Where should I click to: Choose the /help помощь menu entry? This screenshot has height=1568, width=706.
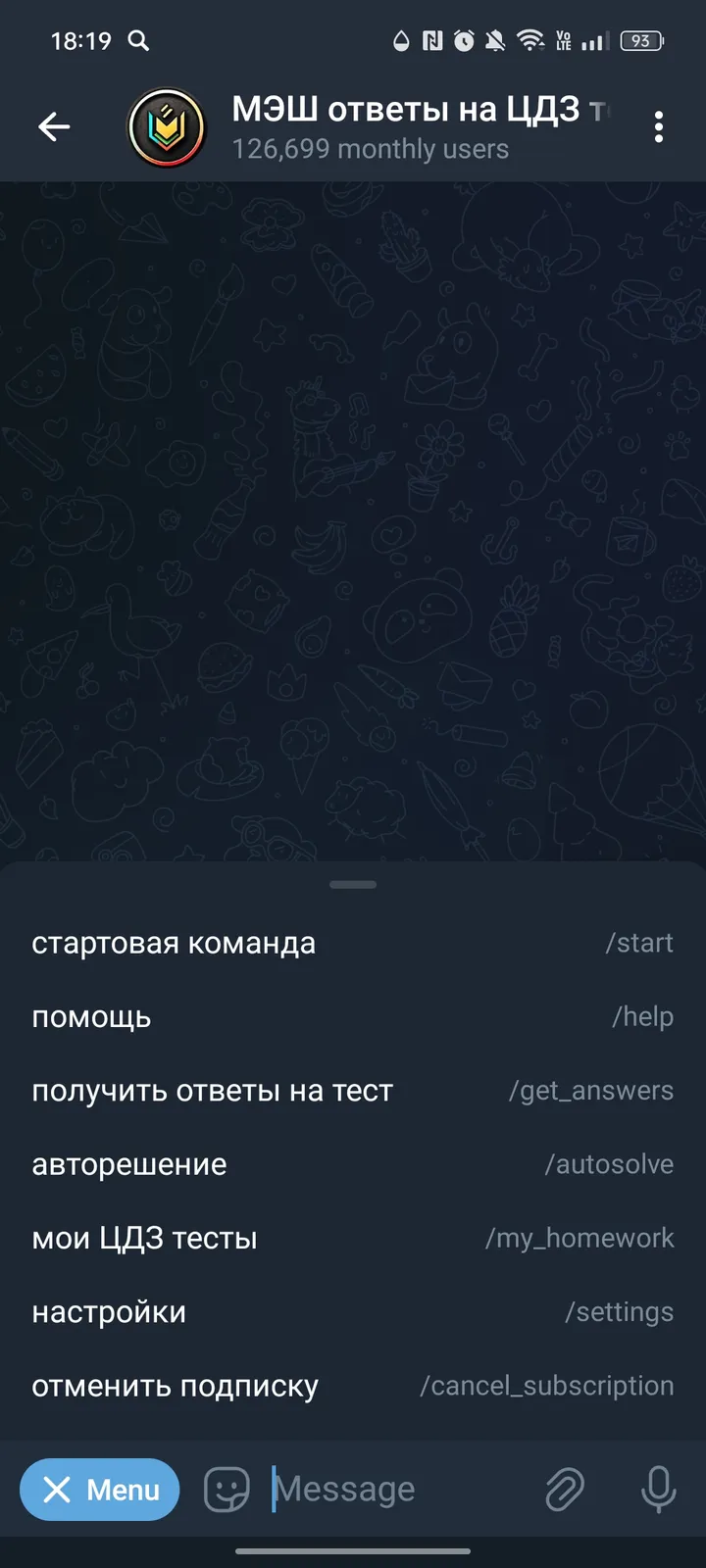[x=353, y=1016]
